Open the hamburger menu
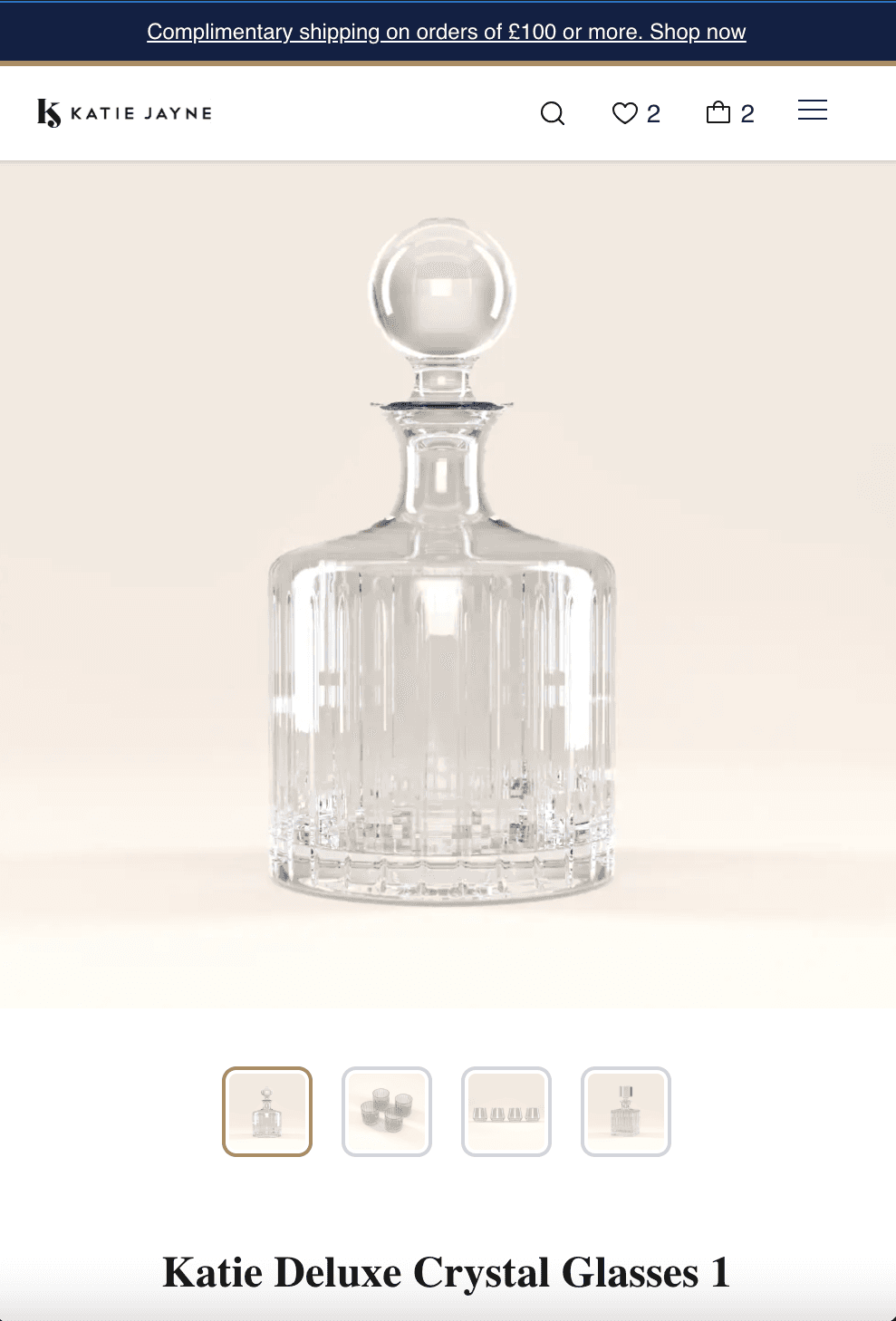 click(812, 111)
